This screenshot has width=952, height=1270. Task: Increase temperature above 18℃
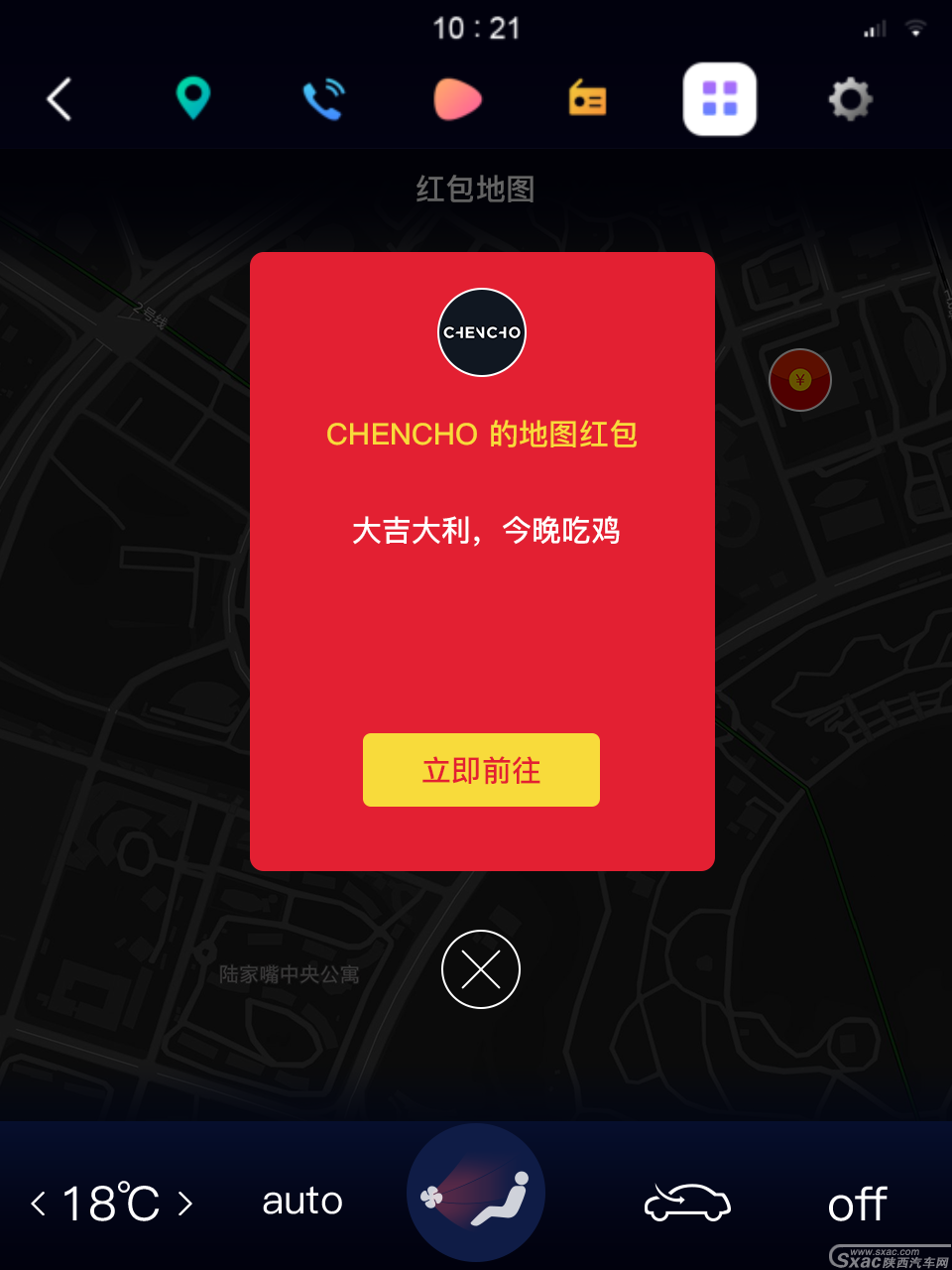click(185, 1204)
